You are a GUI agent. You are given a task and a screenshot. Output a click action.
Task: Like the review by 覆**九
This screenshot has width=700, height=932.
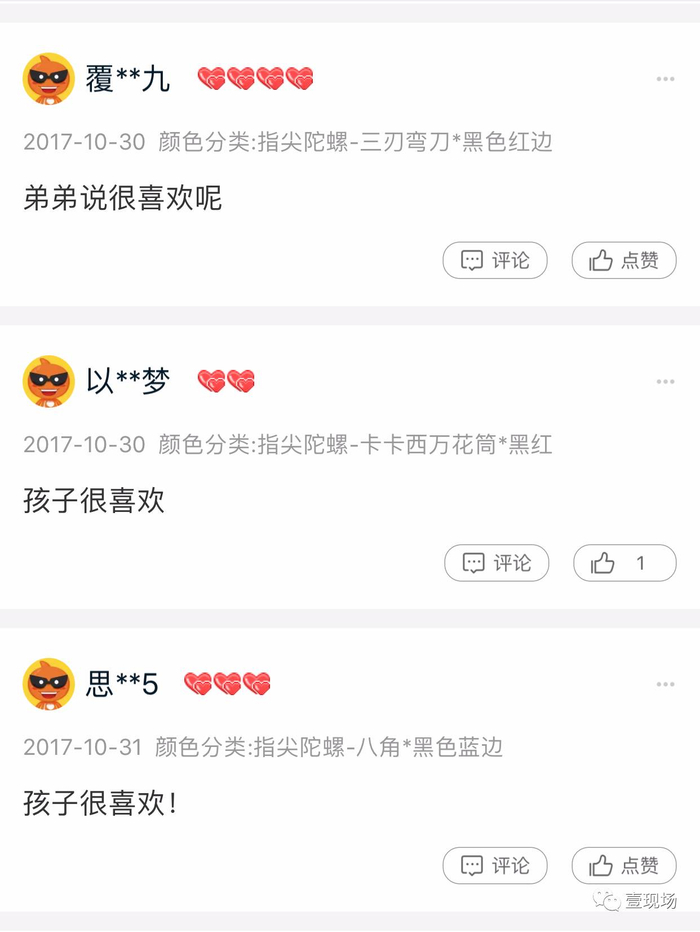coord(624,260)
